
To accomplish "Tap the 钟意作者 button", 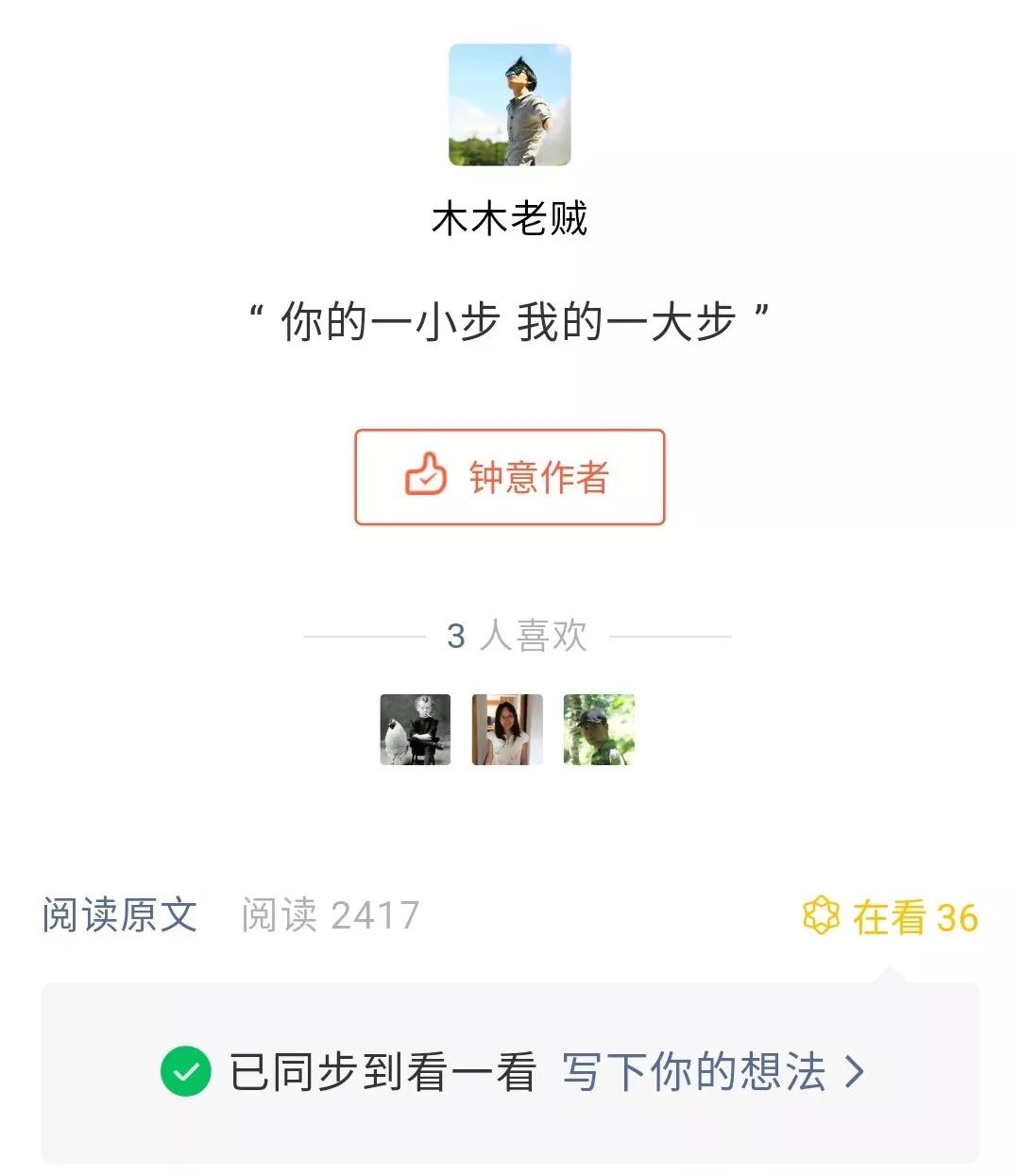I will 510,477.
